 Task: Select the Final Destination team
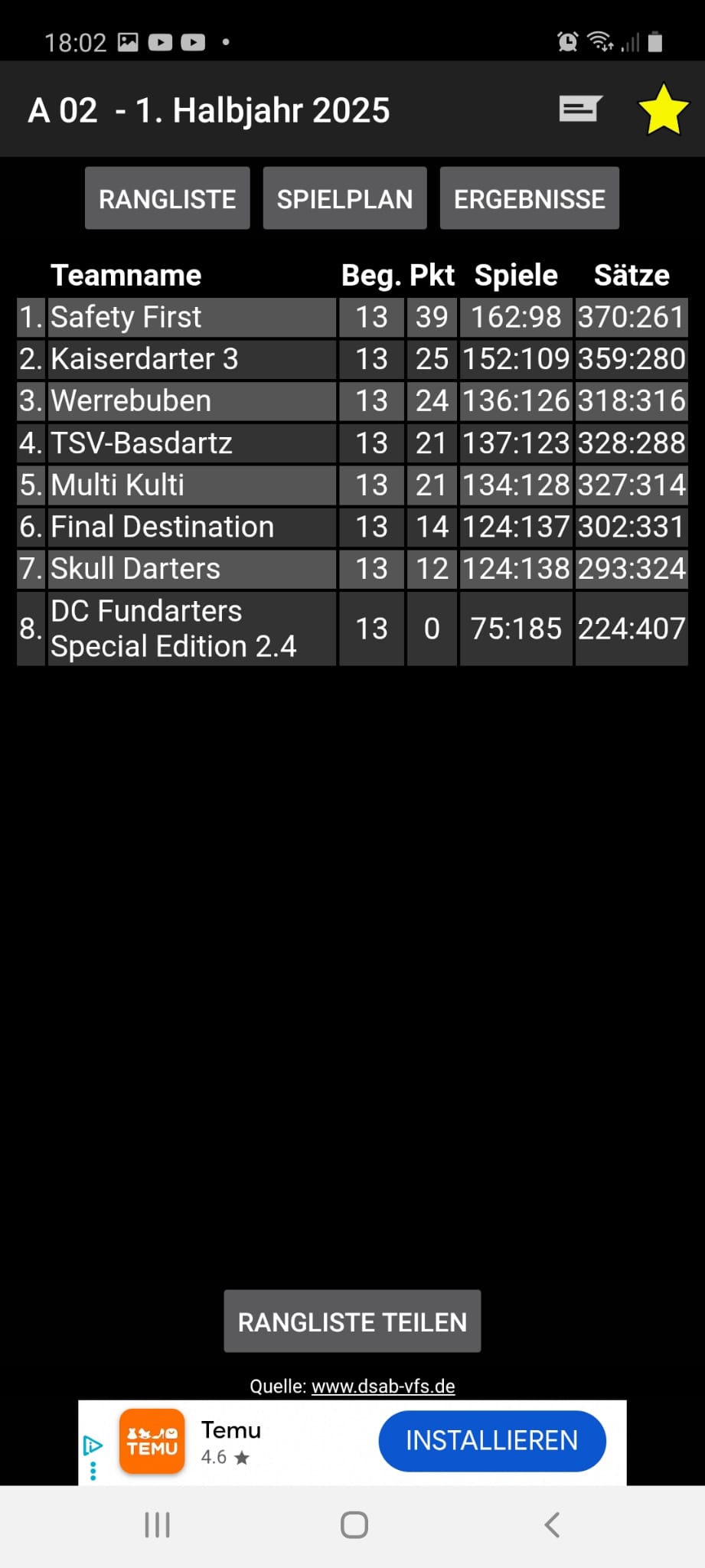tap(352, 528)
